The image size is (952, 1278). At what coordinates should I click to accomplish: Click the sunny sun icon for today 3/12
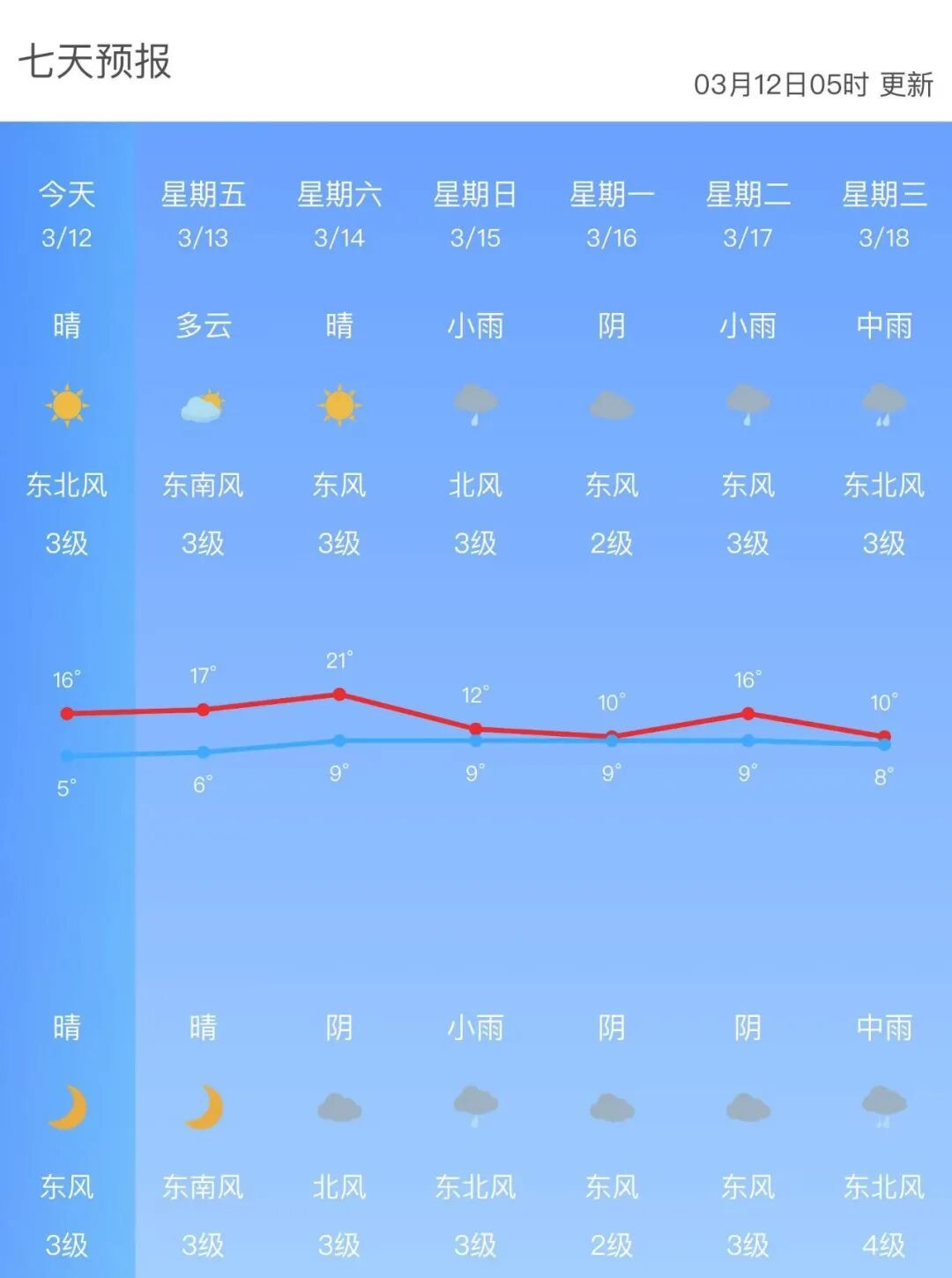tap(69, 405)
